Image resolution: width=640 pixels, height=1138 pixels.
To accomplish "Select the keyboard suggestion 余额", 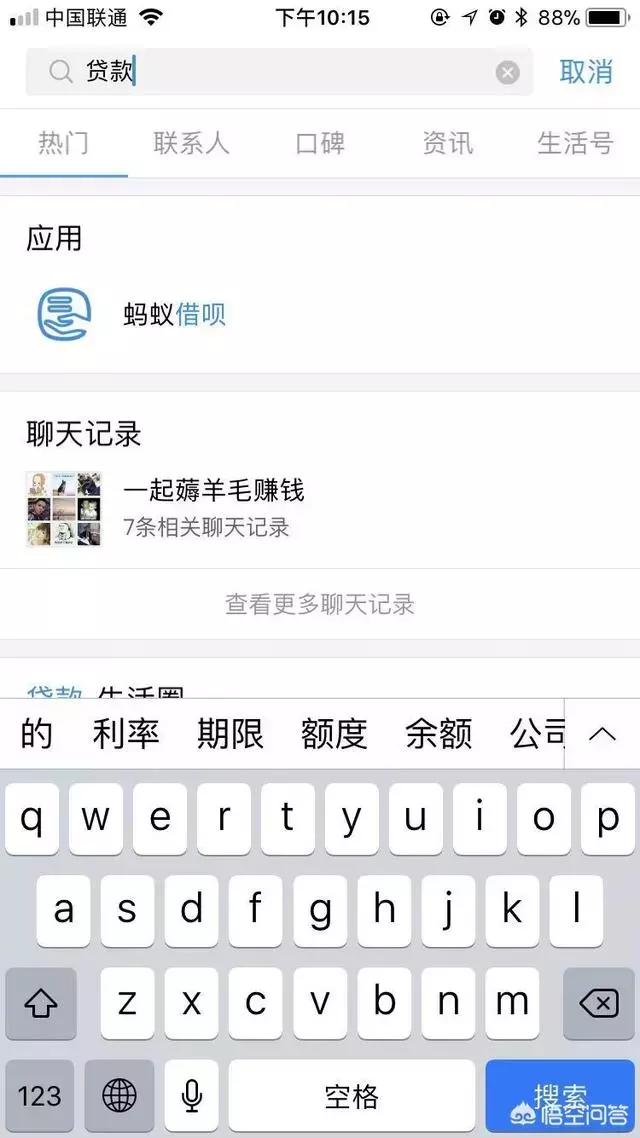I will click(x=438, y=734).
